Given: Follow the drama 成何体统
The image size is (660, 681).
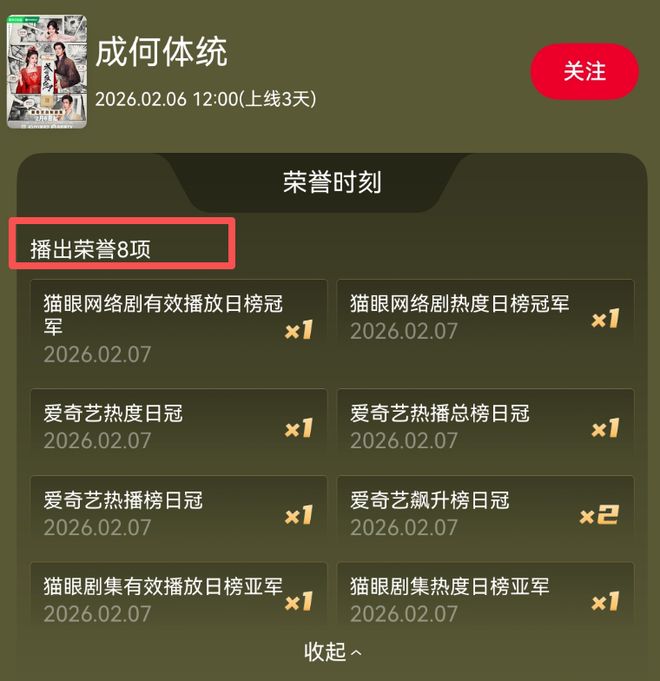Looking at the screenshot, I should pos(584,72).
